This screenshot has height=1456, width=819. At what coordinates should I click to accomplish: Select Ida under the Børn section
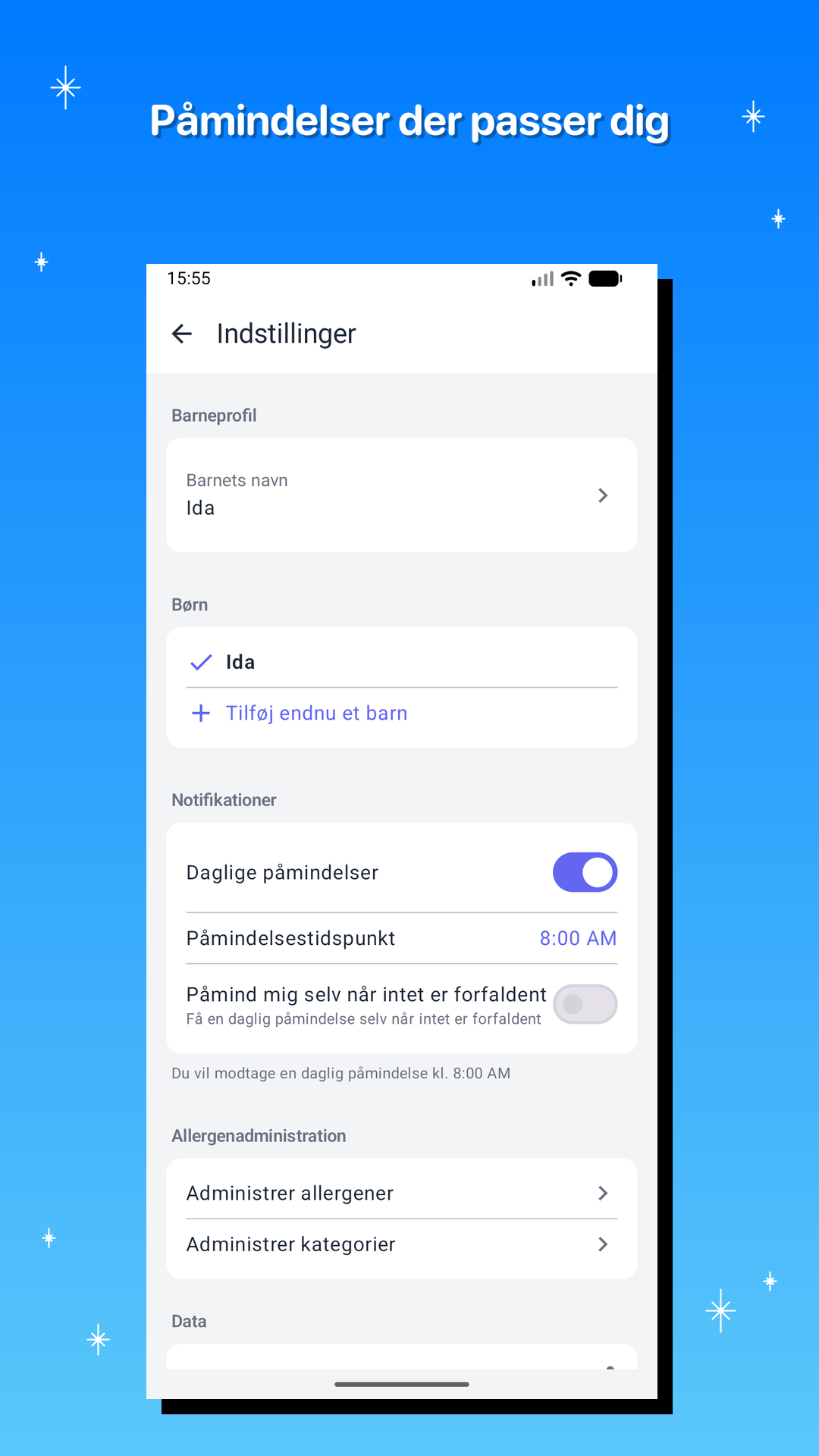coord(240,661)
